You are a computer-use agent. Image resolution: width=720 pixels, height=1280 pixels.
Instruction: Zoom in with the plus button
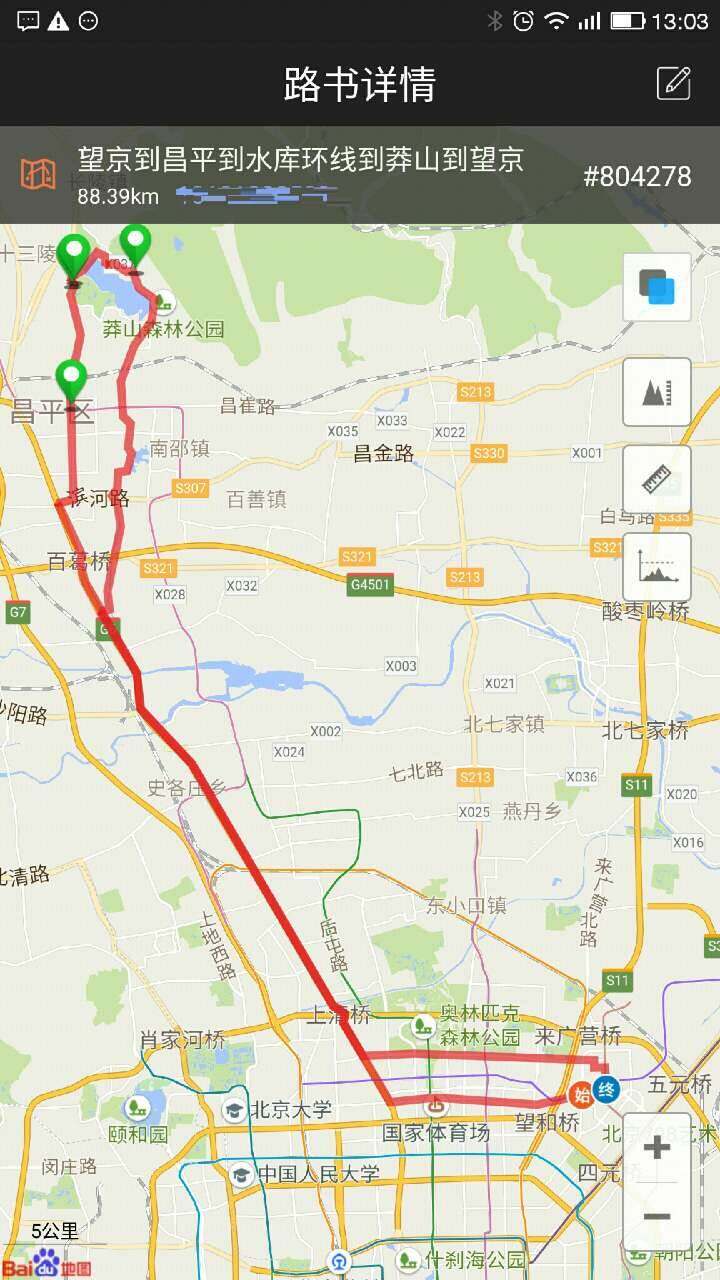click(x=657, y=1147)
